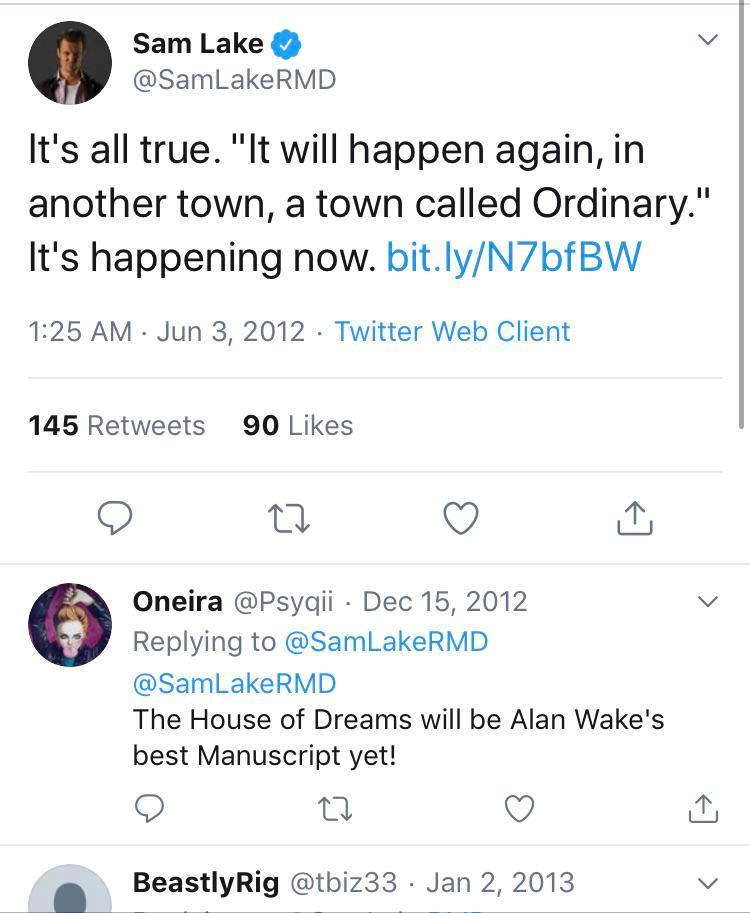Open options menu on Sam Lake's tweet
This screenshot has width=750, height=913.
pyautogui.click(x=708, y=40)
